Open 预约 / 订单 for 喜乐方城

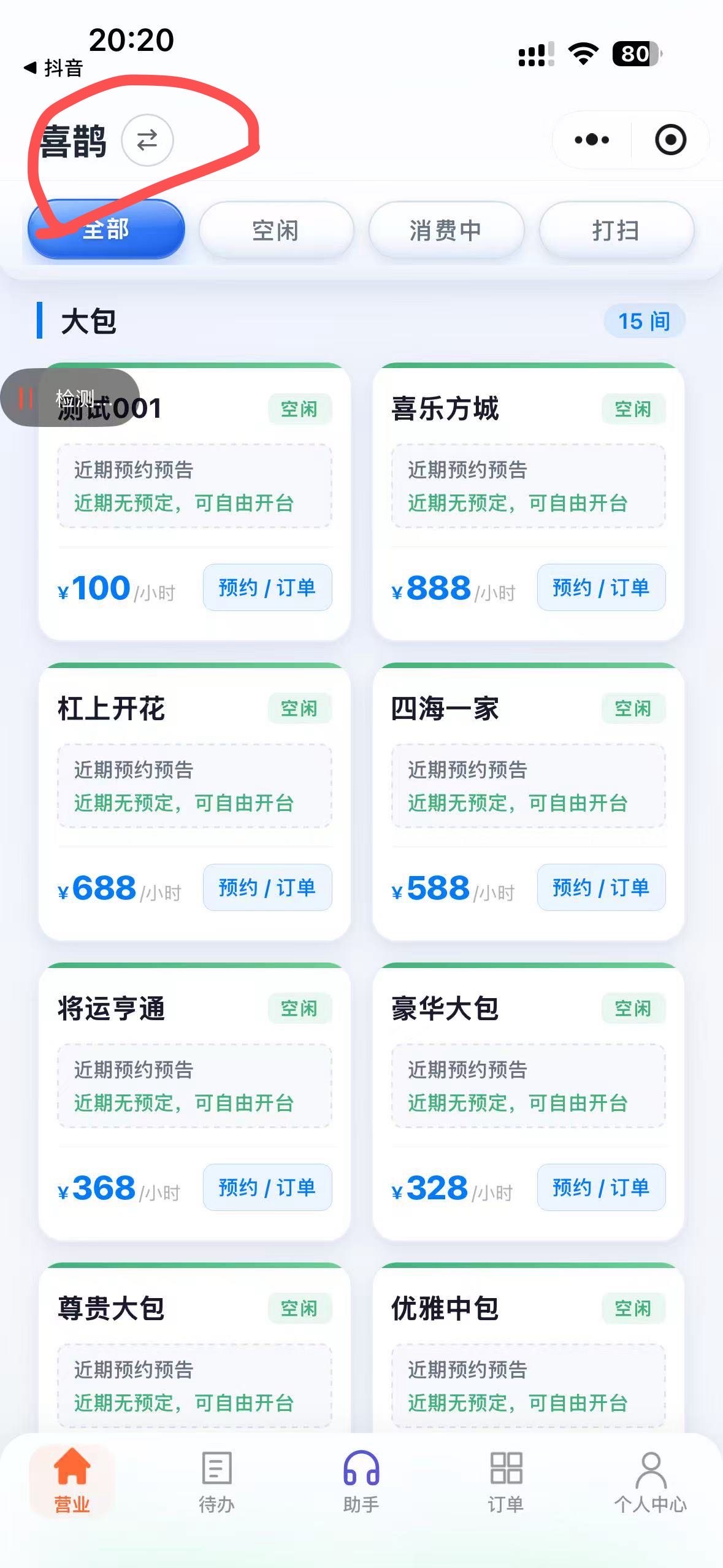point(601,588)
